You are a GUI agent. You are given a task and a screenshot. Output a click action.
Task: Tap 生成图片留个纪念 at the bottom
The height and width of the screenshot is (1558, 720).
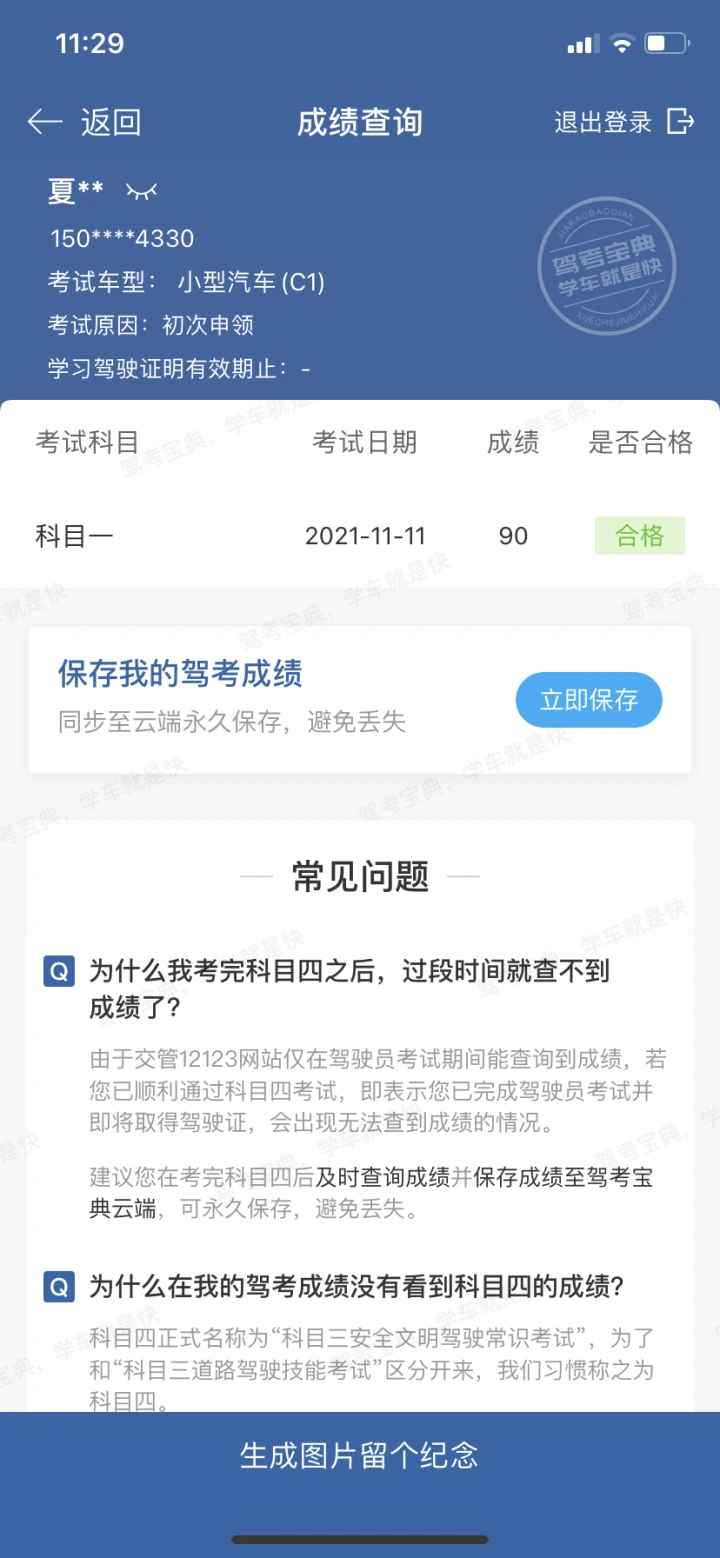click(x=360, y=1455)
